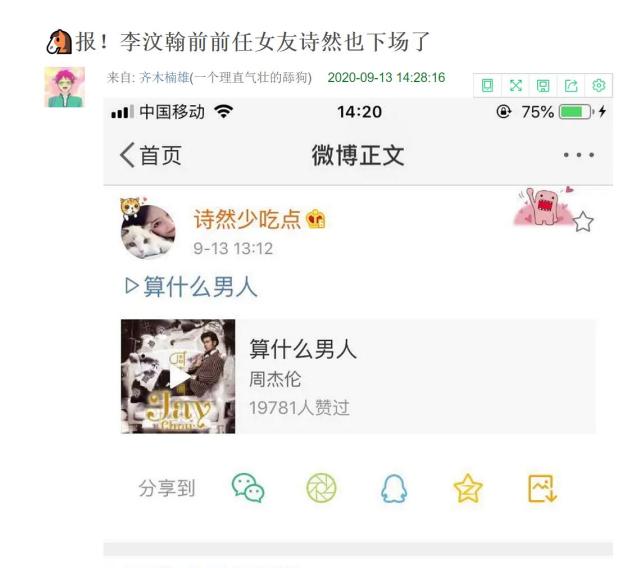Save the image with the floppy disk icon
This screenshot has width=641, height=568.
543,85
